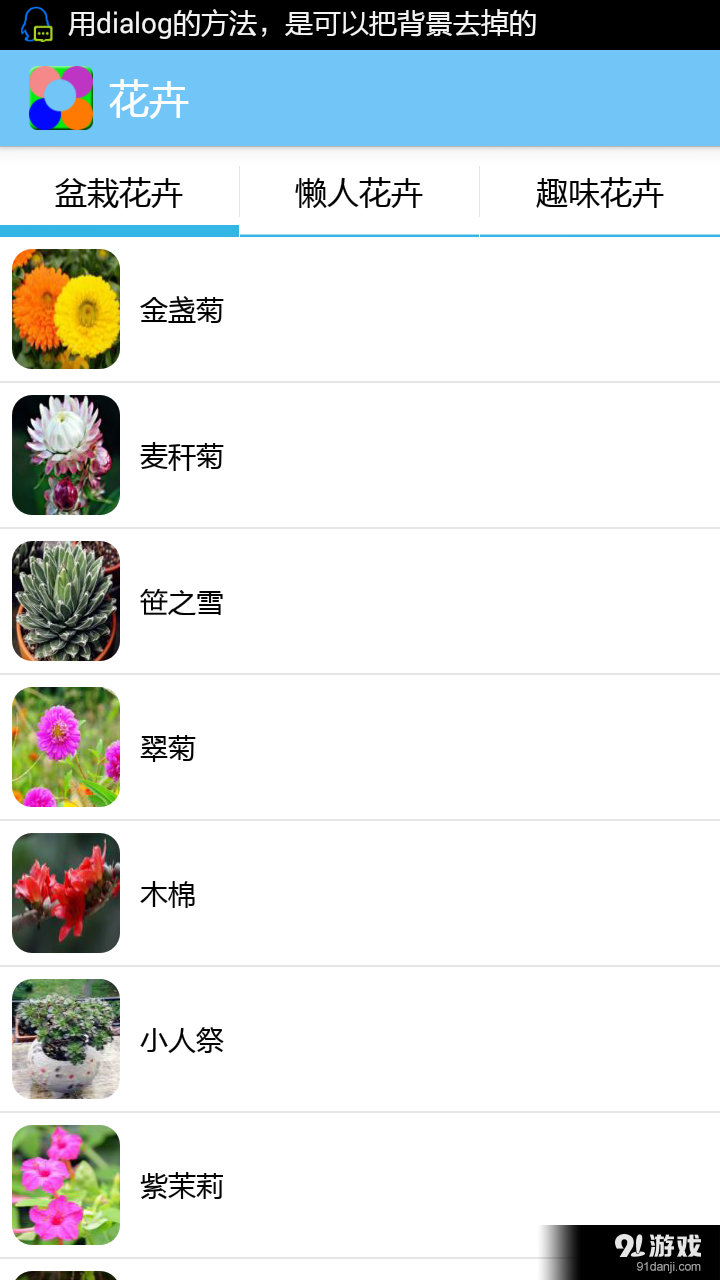Click the 花卉 app logo icon

point(62,97)
